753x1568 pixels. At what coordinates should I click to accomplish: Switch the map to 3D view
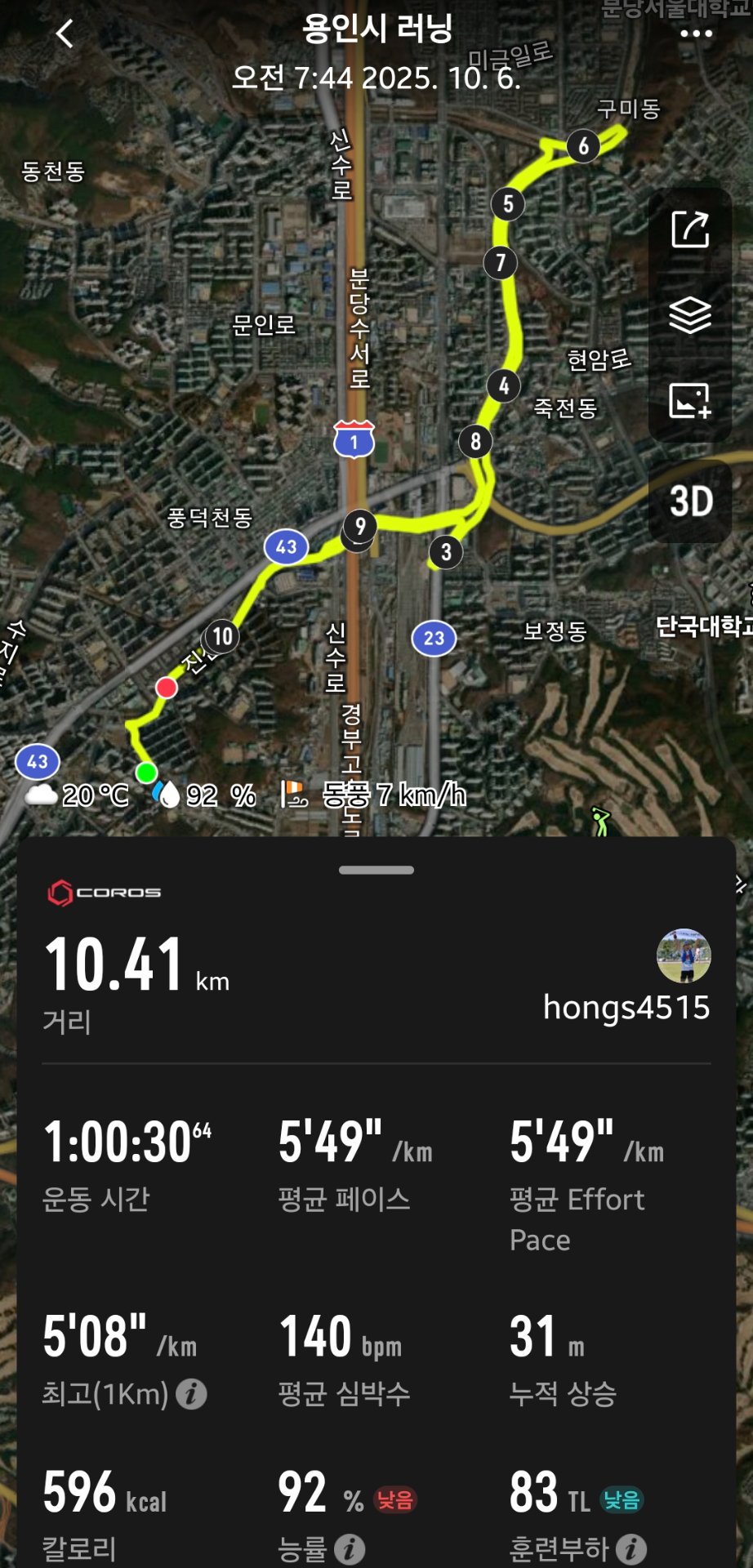click(690, 504)
